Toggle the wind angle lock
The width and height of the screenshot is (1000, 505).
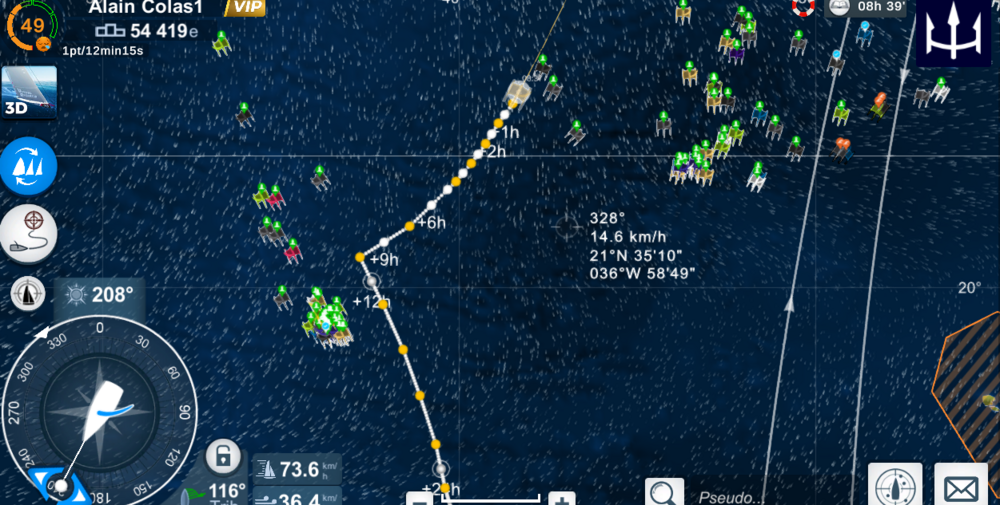[x=223, y=457]
